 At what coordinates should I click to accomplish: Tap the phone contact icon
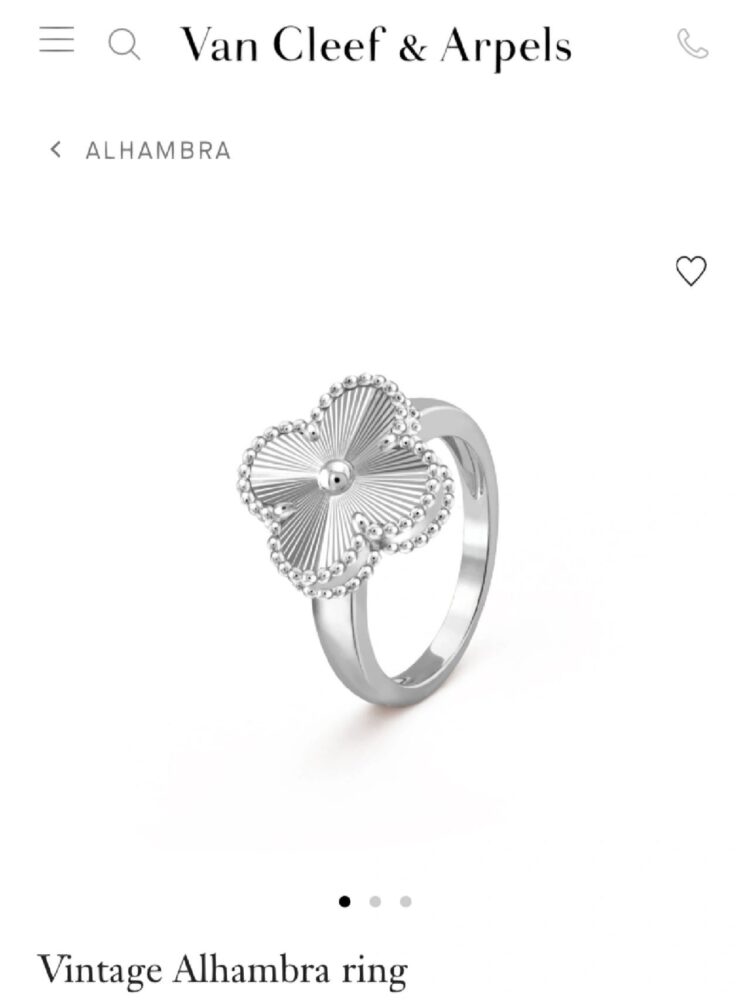pos(692,43)
